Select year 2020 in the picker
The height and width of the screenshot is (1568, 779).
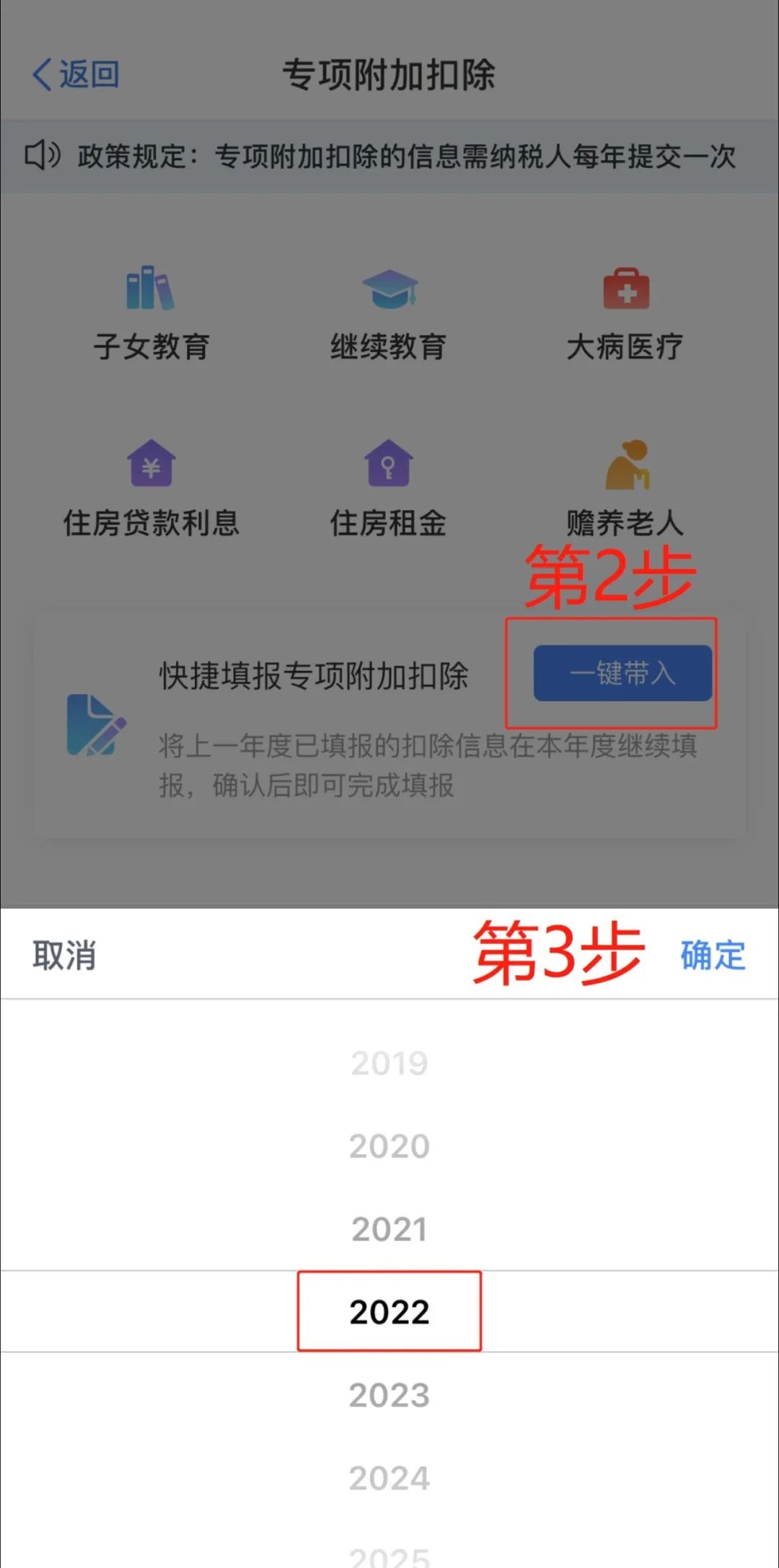389,1145
